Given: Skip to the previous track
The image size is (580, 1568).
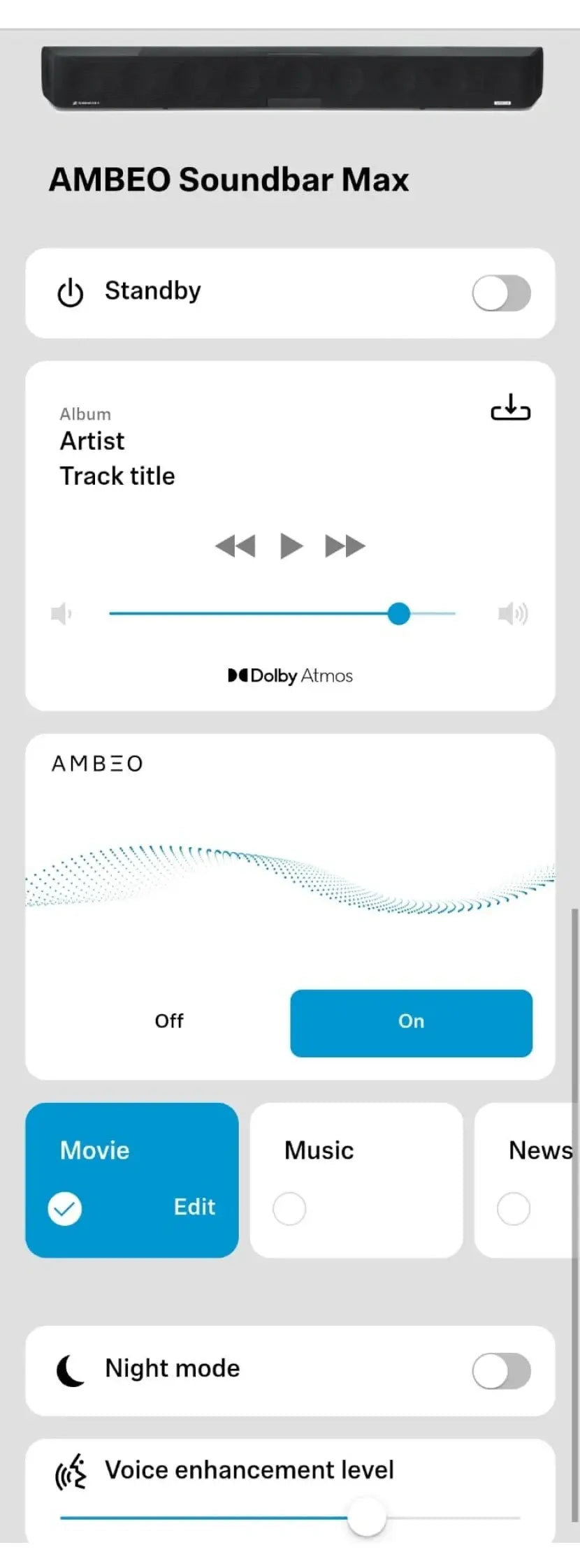Looking at the screenshot, I should point(235,545).
